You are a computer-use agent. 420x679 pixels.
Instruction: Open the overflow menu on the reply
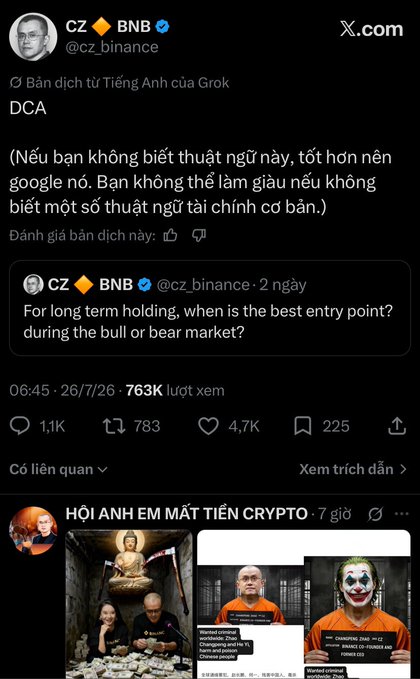point(402,514)
